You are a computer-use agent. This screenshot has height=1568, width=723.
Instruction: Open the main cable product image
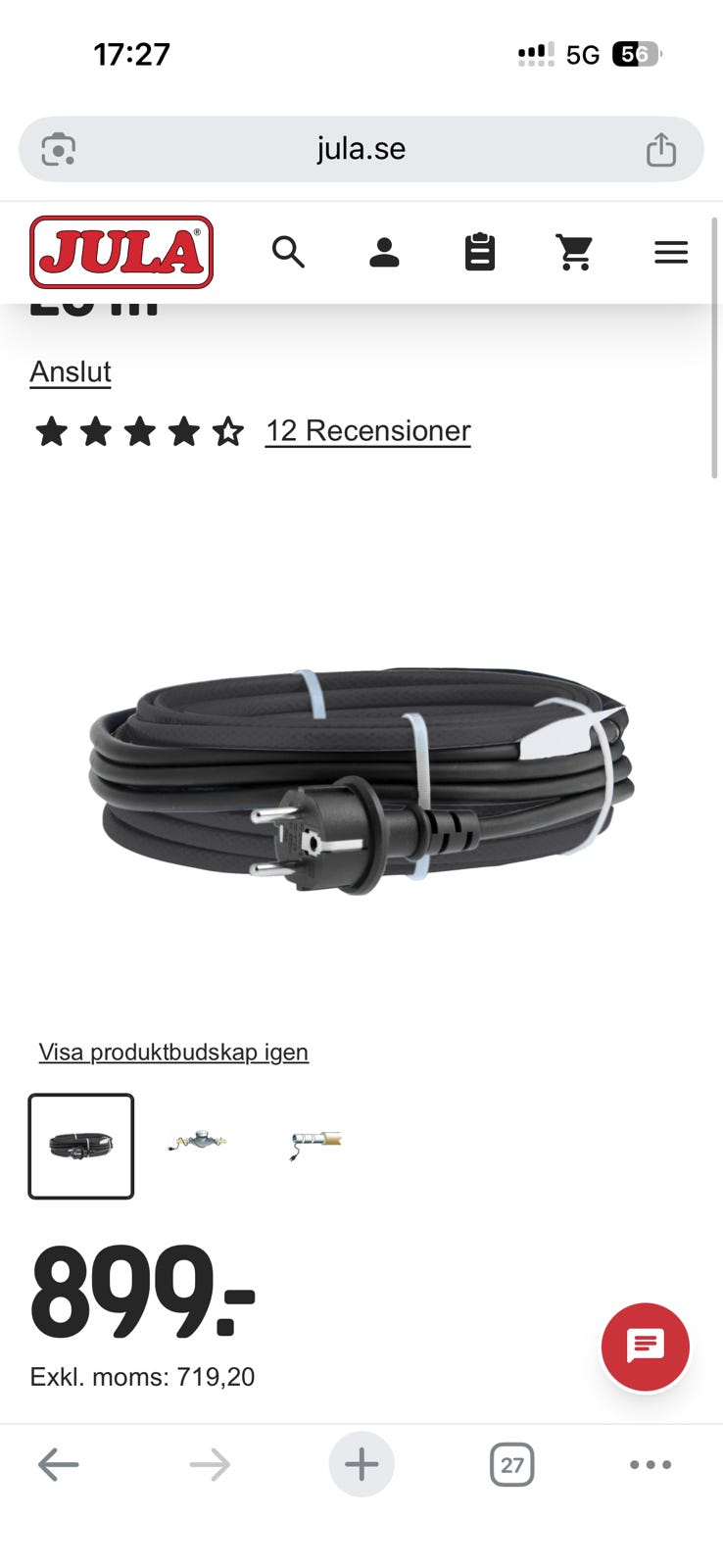point(361,774)
